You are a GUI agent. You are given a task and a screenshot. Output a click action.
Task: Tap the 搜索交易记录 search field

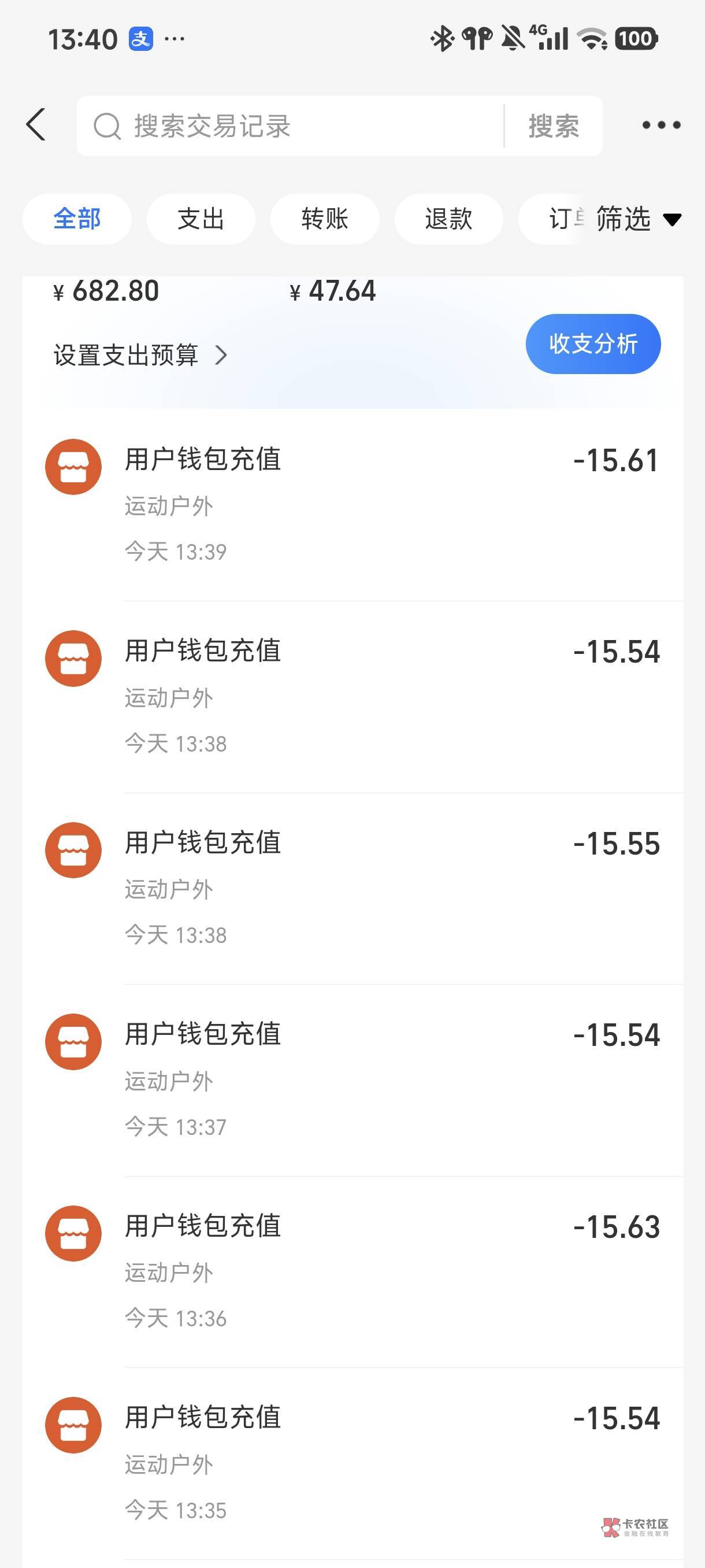point(292,126)
